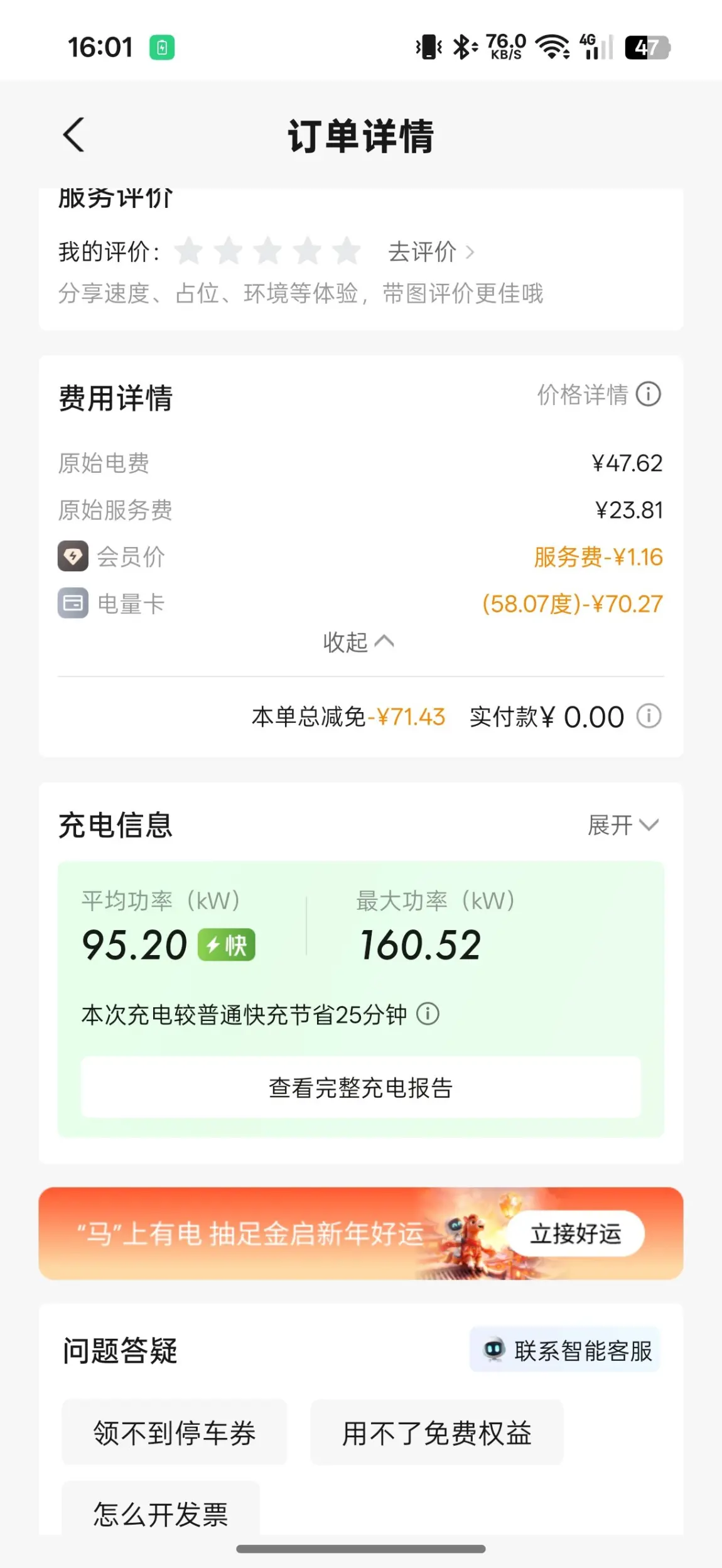Select the 领不到停车券 question
The image size is (722, 1568).
pos(175,1432)
